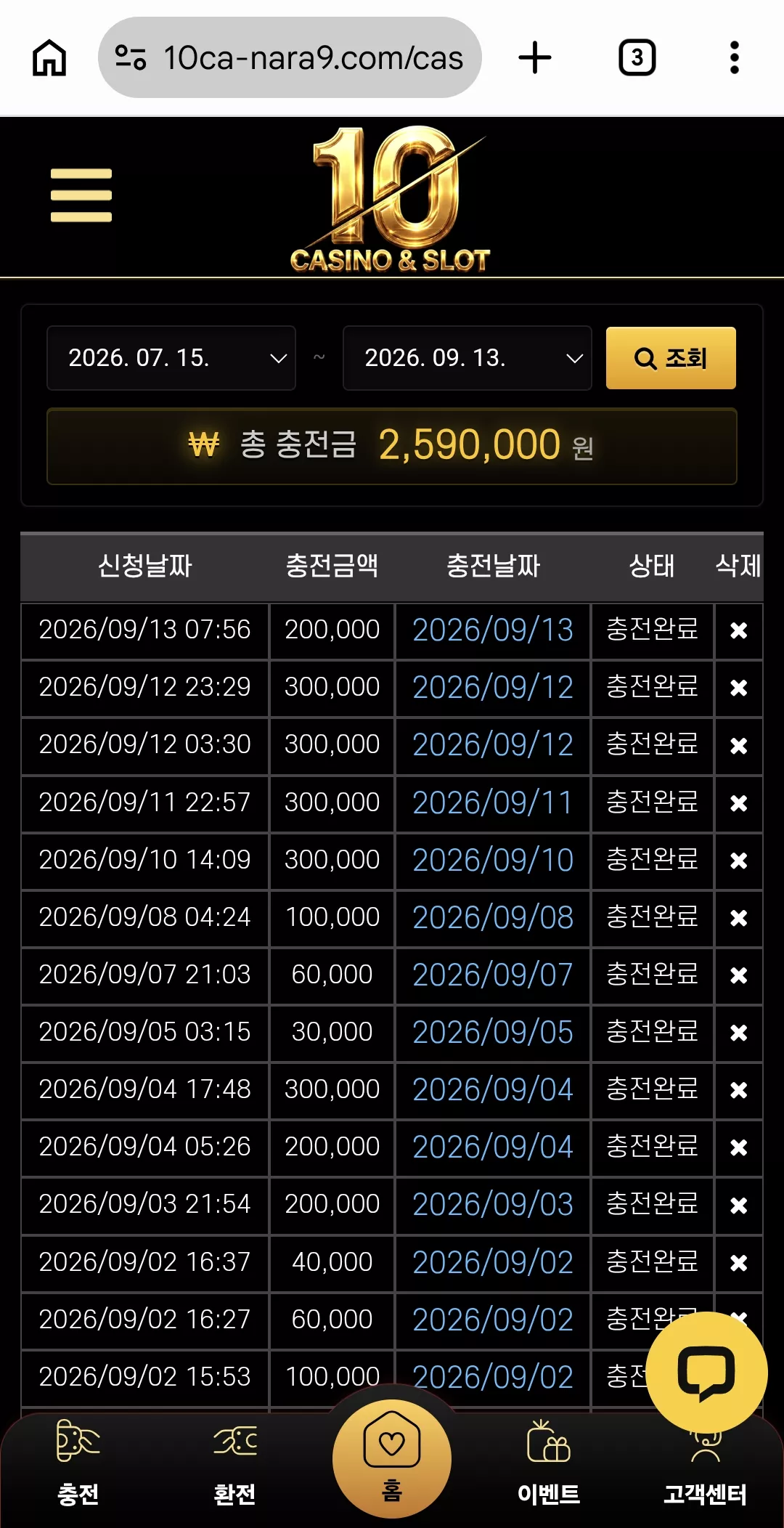Delete the 2026/09/12 23:29 deposit record
Image resolution: width=784 pixels, height=1528 pixels.
click(738, 688)
